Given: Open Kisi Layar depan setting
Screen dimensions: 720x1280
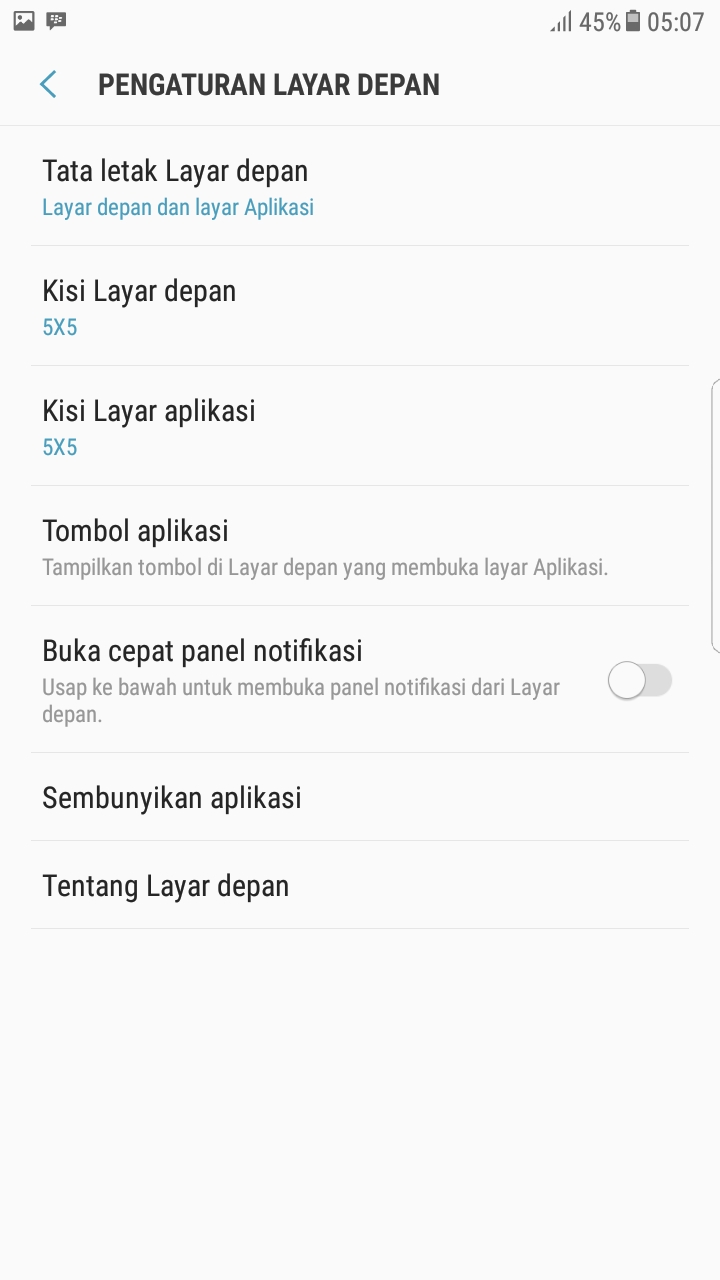Looking at the screenshot, I should click(360, 306).
